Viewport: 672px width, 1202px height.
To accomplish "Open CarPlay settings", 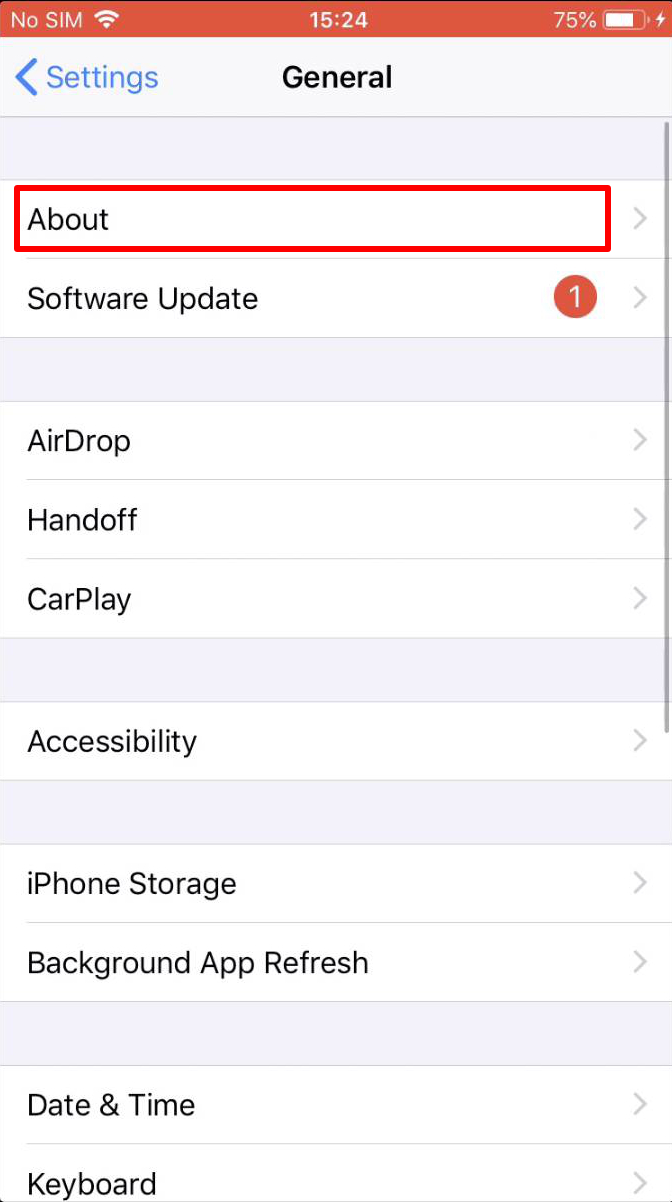I will pyautogui.click(x=336, y=599).
